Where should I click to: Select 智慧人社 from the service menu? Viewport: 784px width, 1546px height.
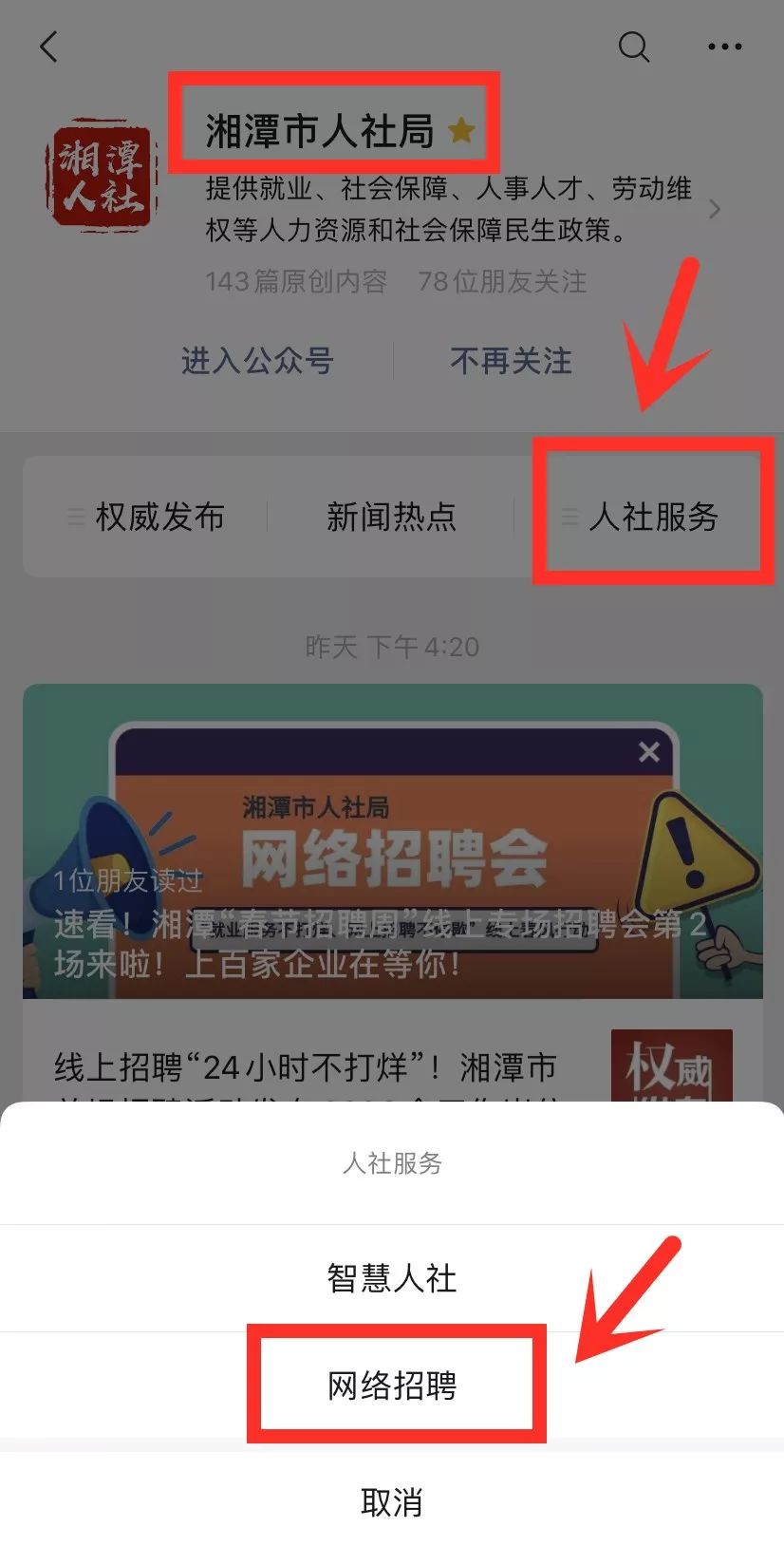392,1278
